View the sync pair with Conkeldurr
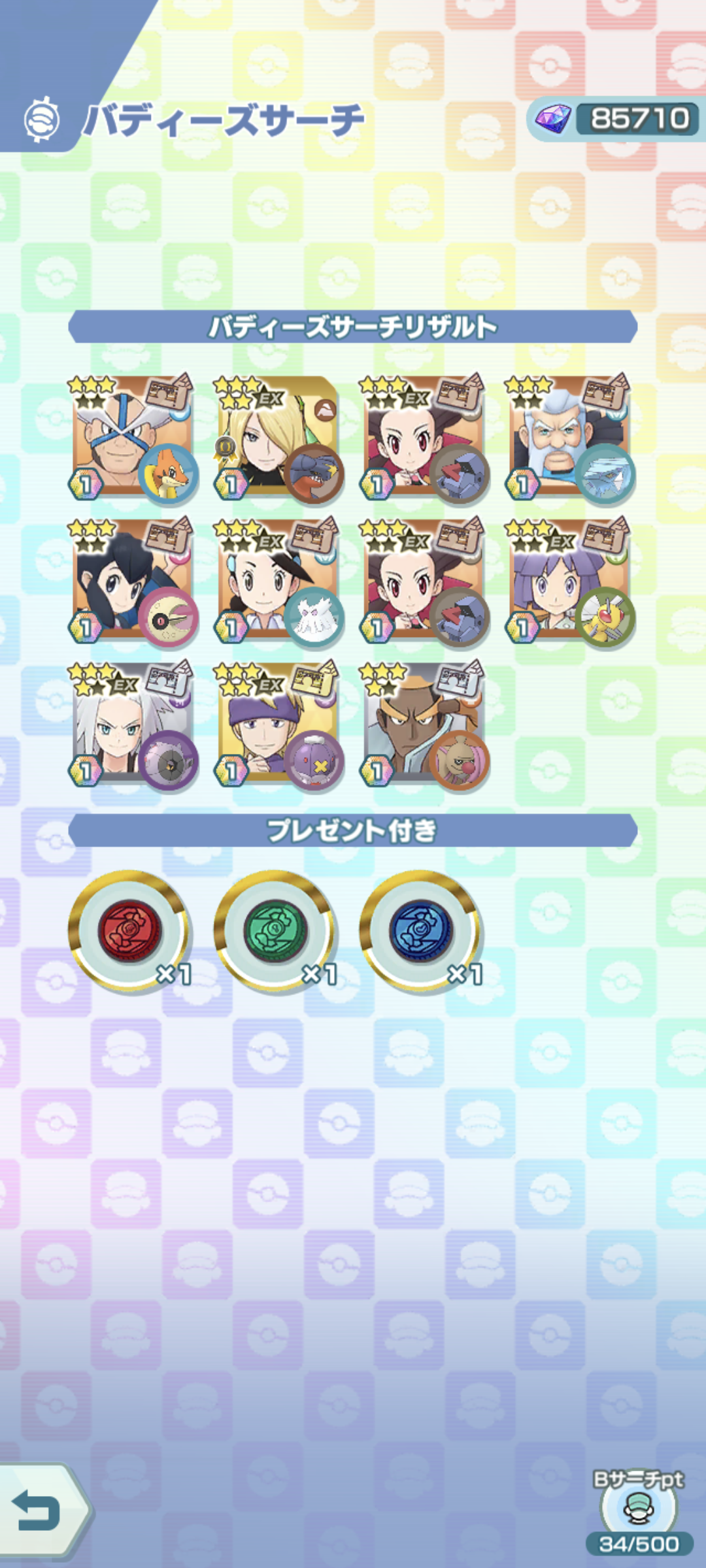 (x=425, y=724)
